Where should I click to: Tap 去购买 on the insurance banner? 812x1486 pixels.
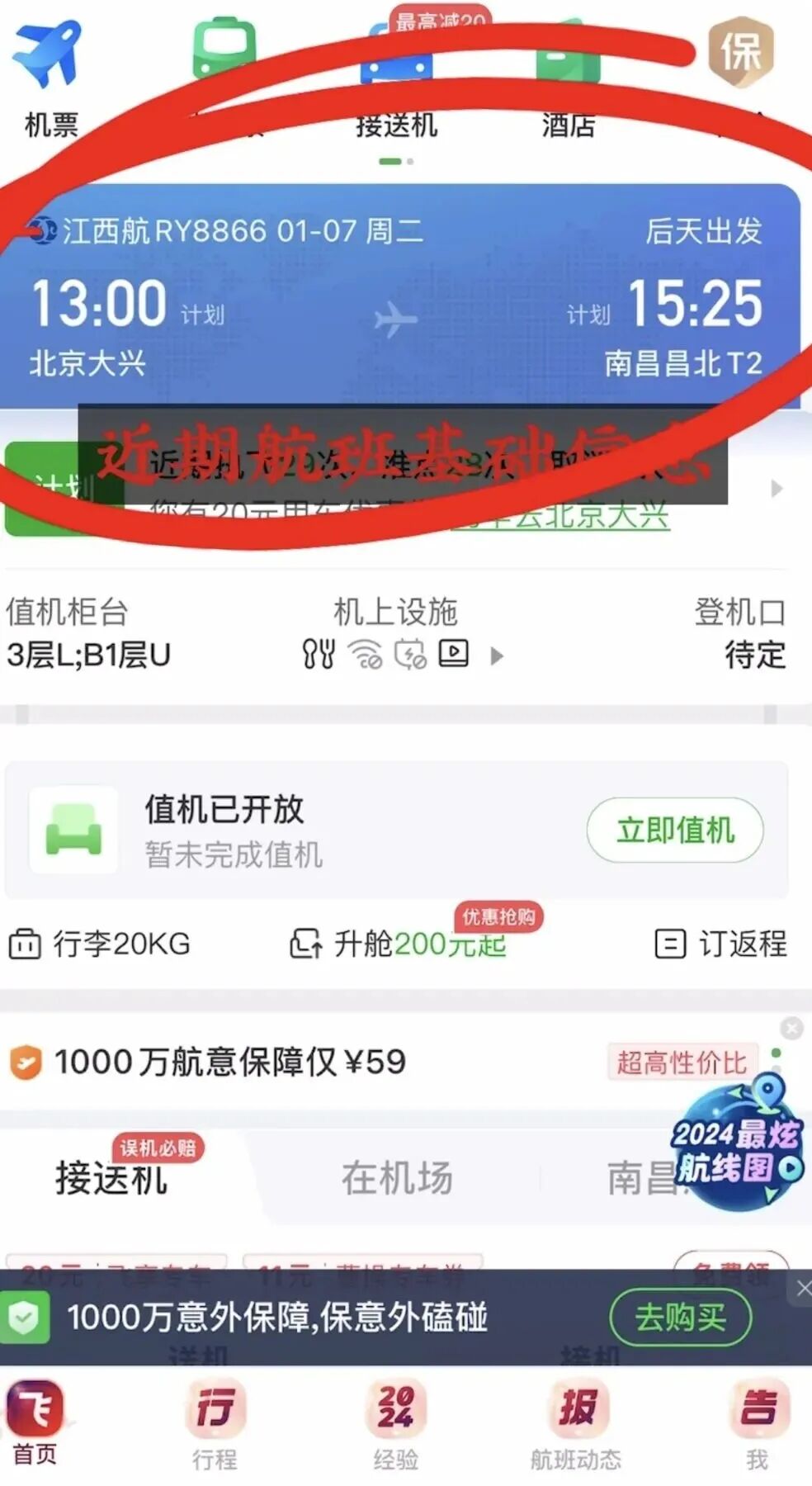coord(680,1318)
